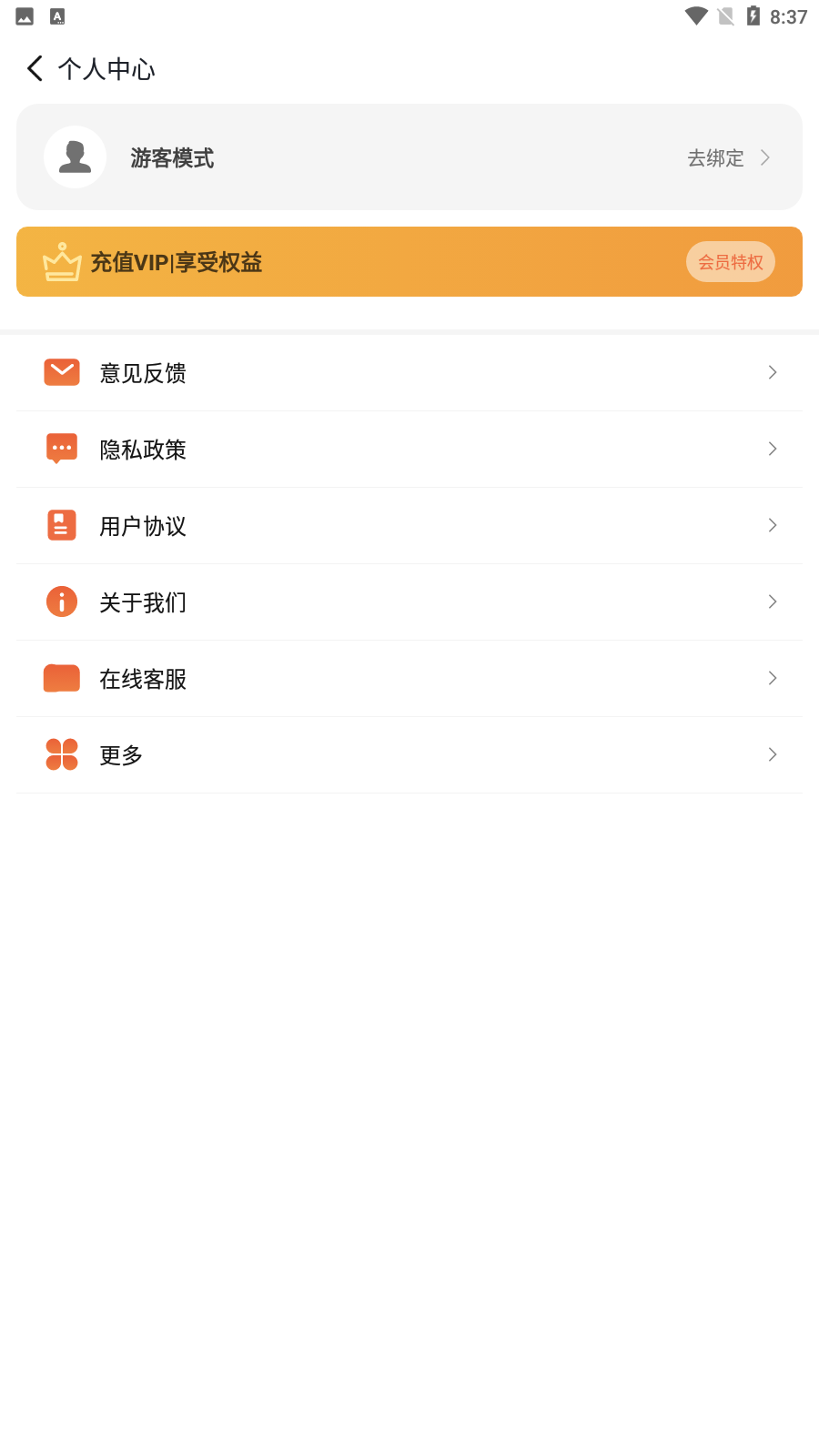The height and width of the screenshot is (1456, 819).
Task: Open the 充值VIP享受权益 banner
Action: click(409, 262)
